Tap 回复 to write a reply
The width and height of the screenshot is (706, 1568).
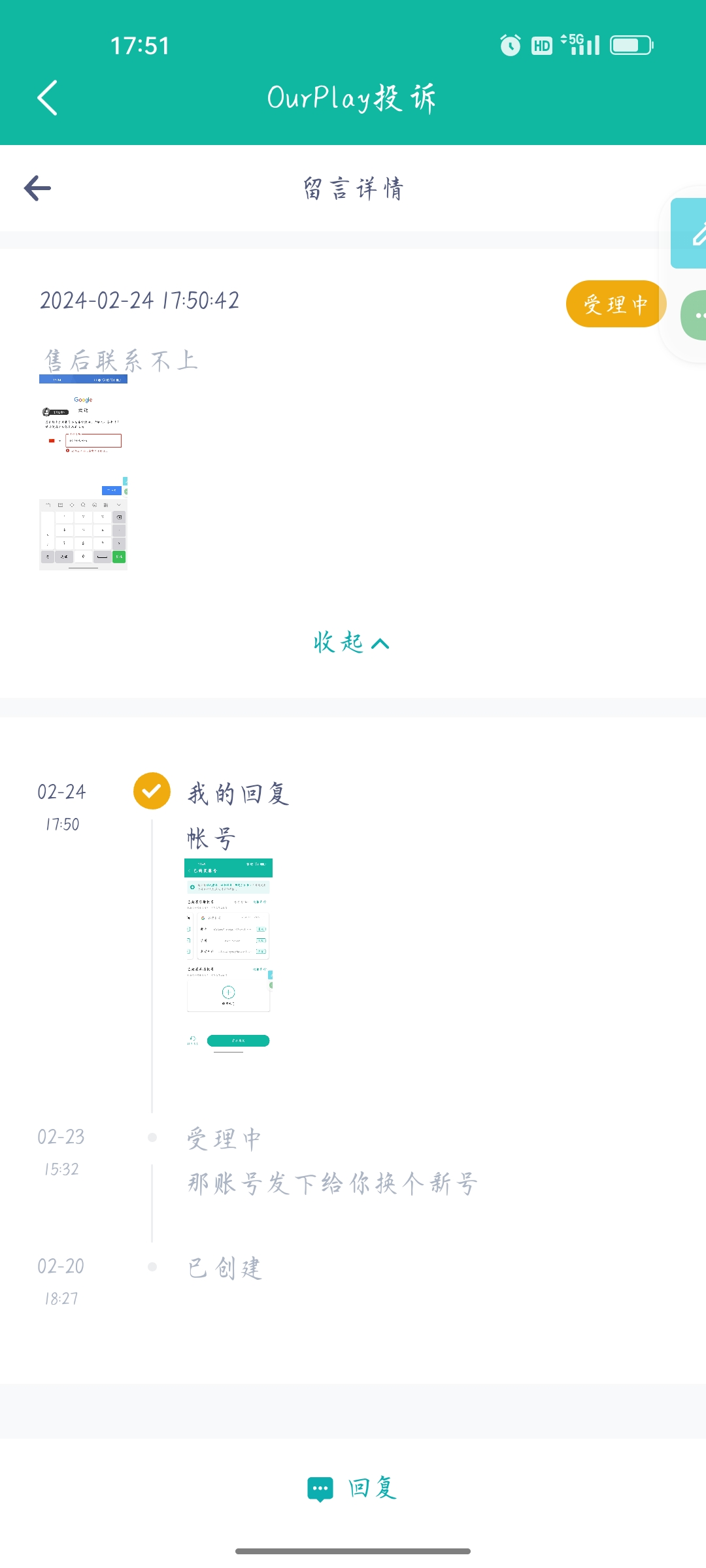(x=353, y=1488)
